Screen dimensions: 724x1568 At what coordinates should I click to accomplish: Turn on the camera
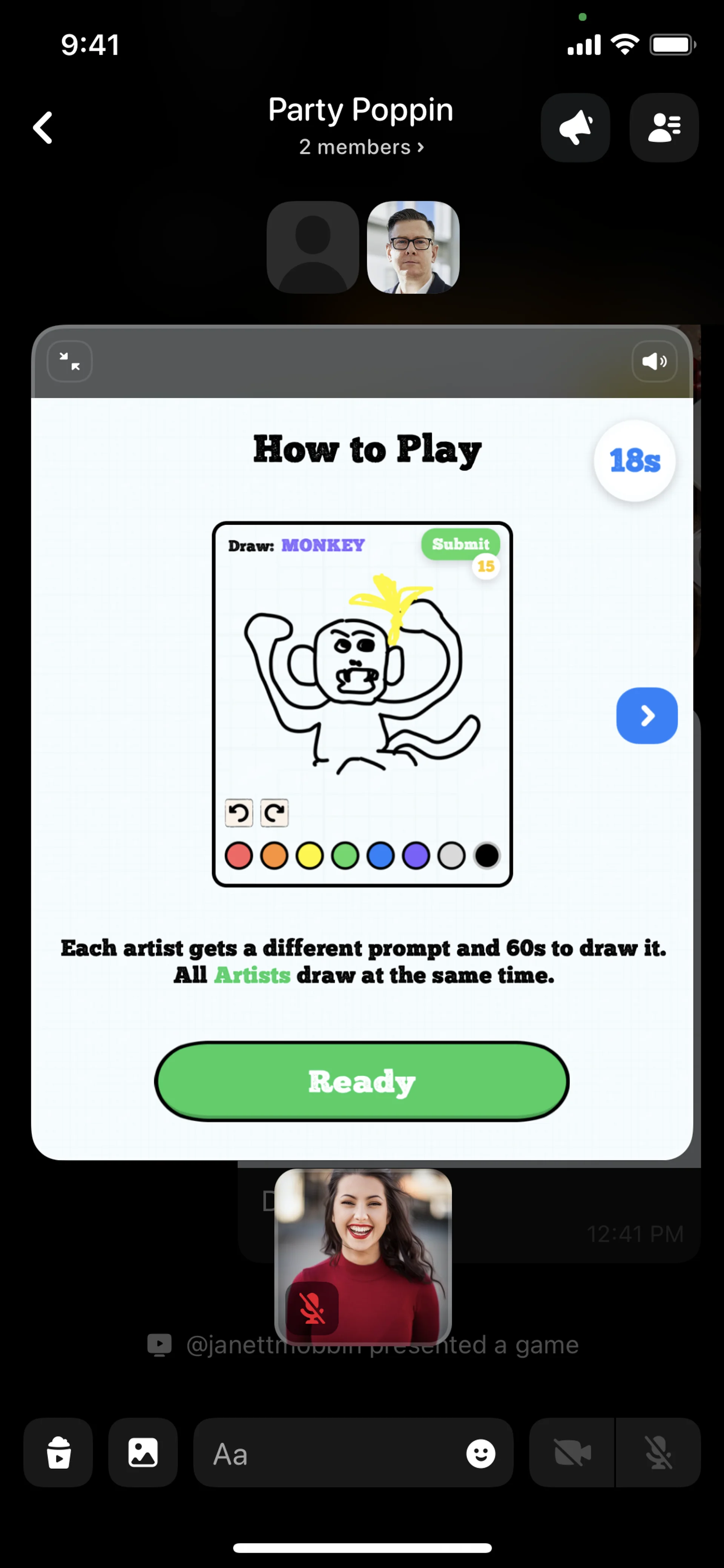[x=572, y=1454]
